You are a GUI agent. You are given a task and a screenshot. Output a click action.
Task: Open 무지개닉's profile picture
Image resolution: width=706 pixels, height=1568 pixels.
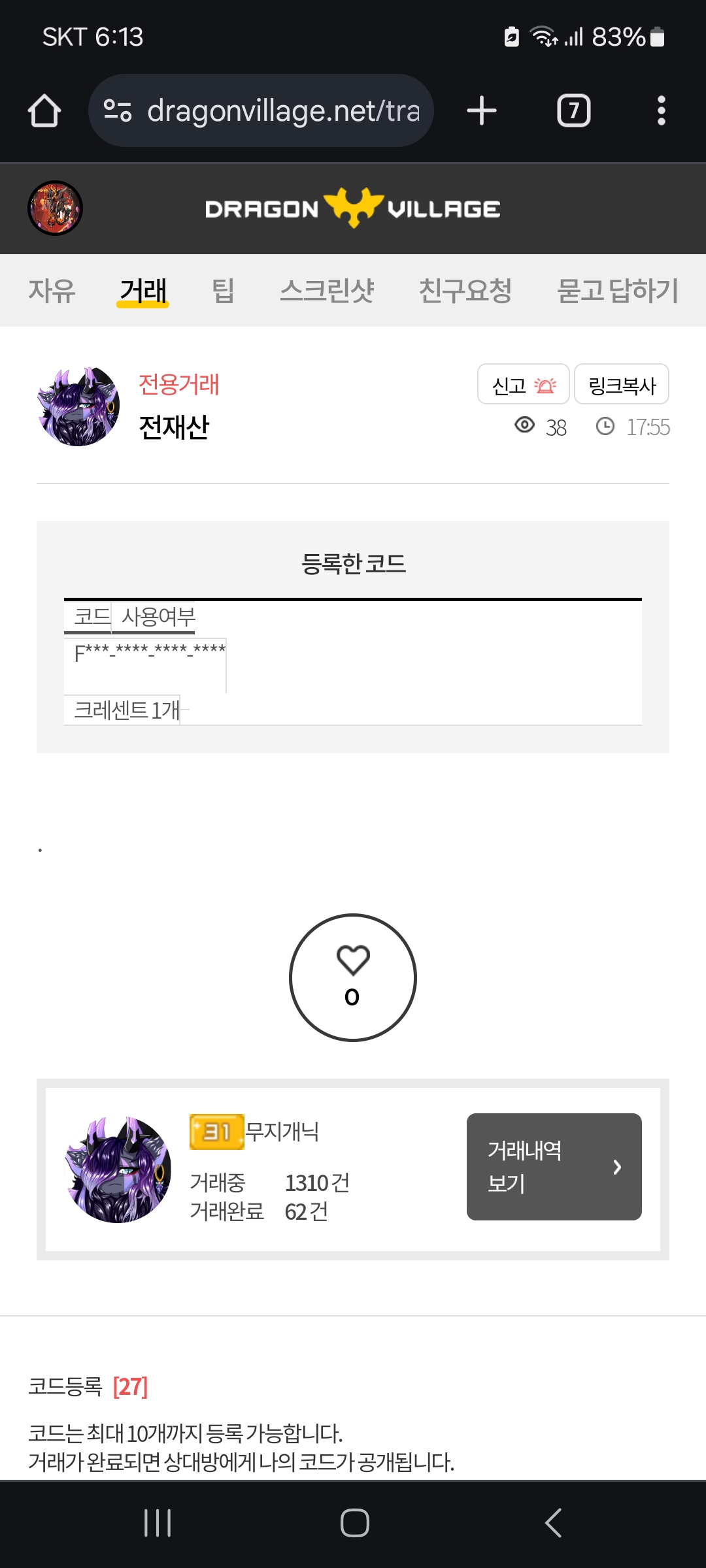118,1169
